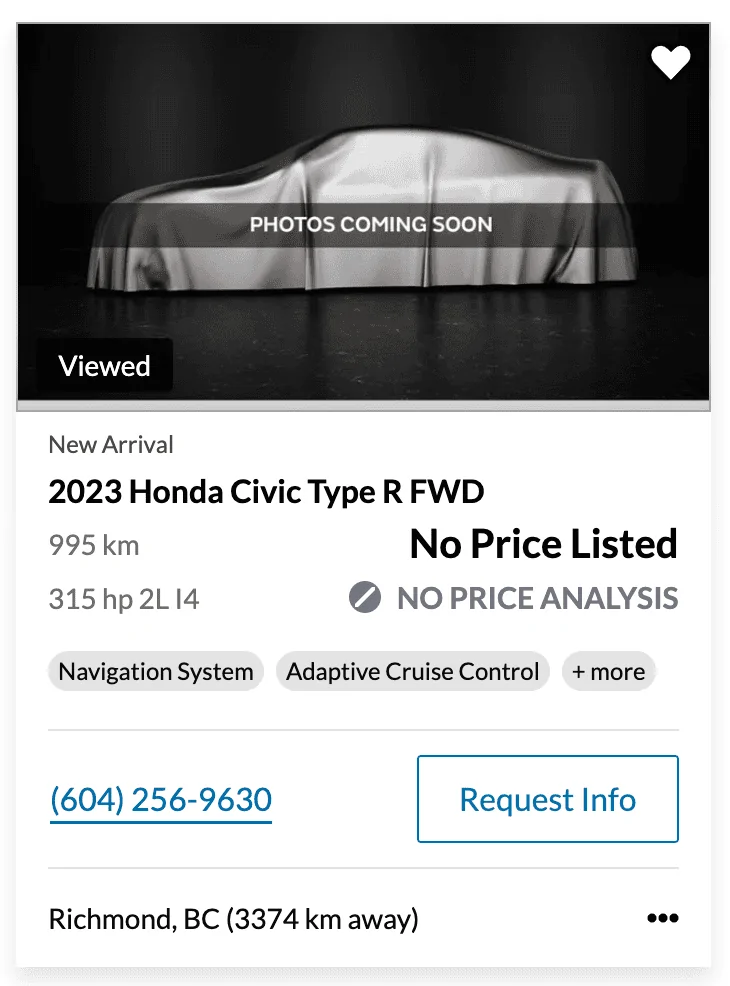Expand features with the + more chip
Image resolution: width=730 pixels, height=986 pixels.
point(608,671)
